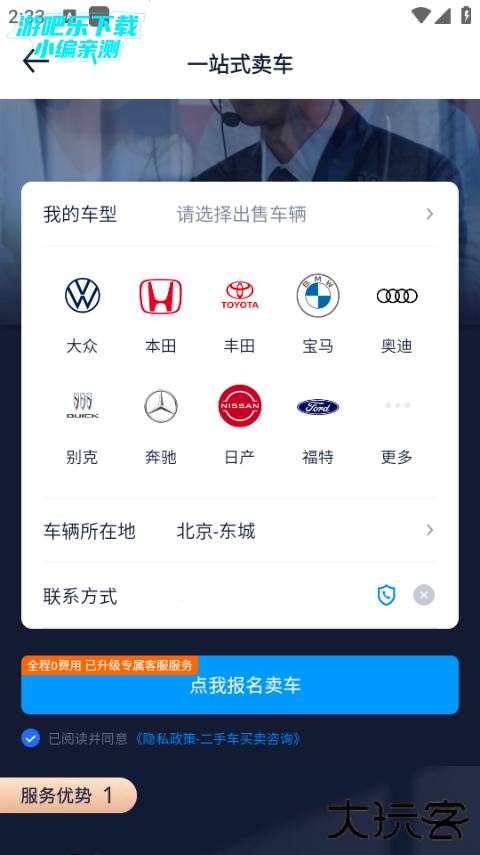The height and width of the screenshot is (855, 480).
Task: Select the 宝马 brand
Action: pos(318,314)
